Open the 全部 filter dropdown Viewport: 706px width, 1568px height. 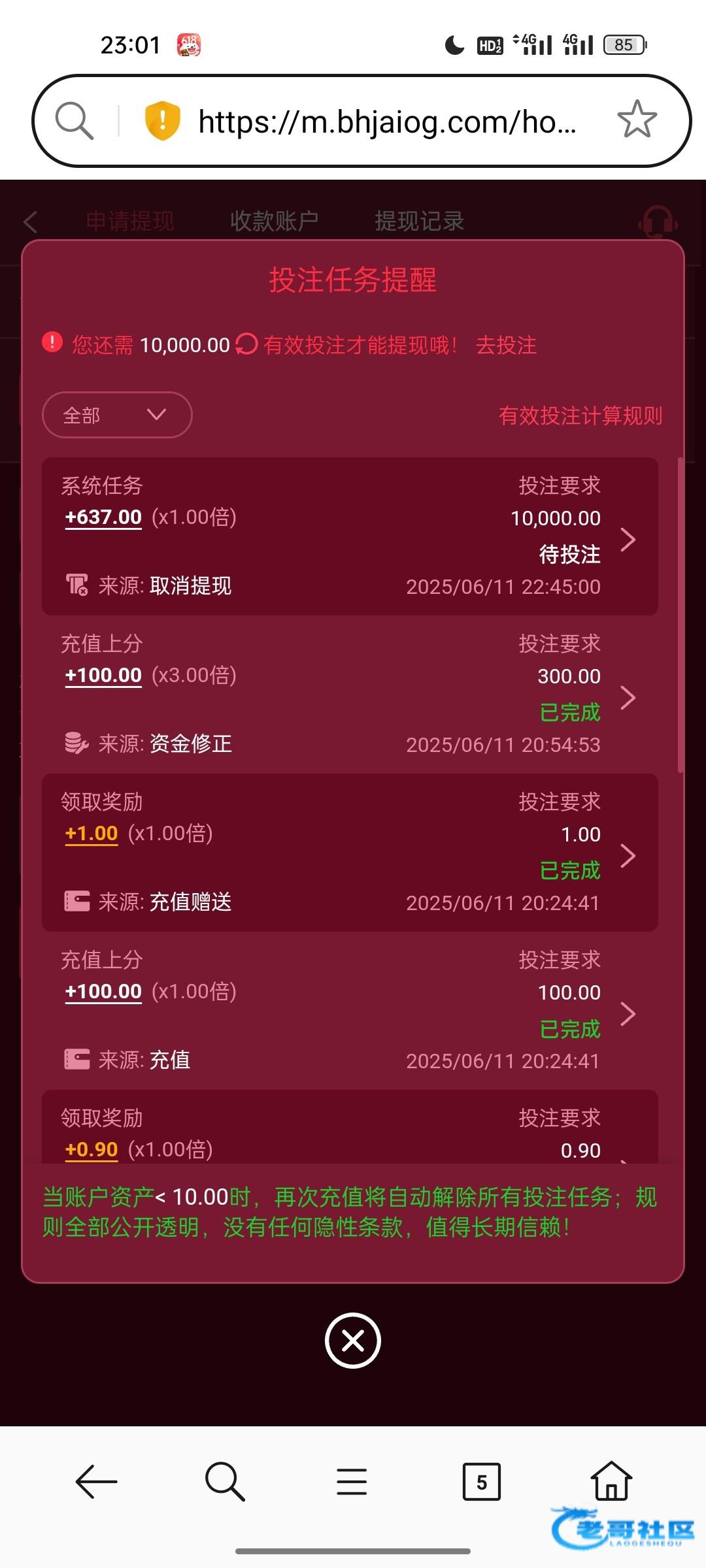click(x=117, y=415)
